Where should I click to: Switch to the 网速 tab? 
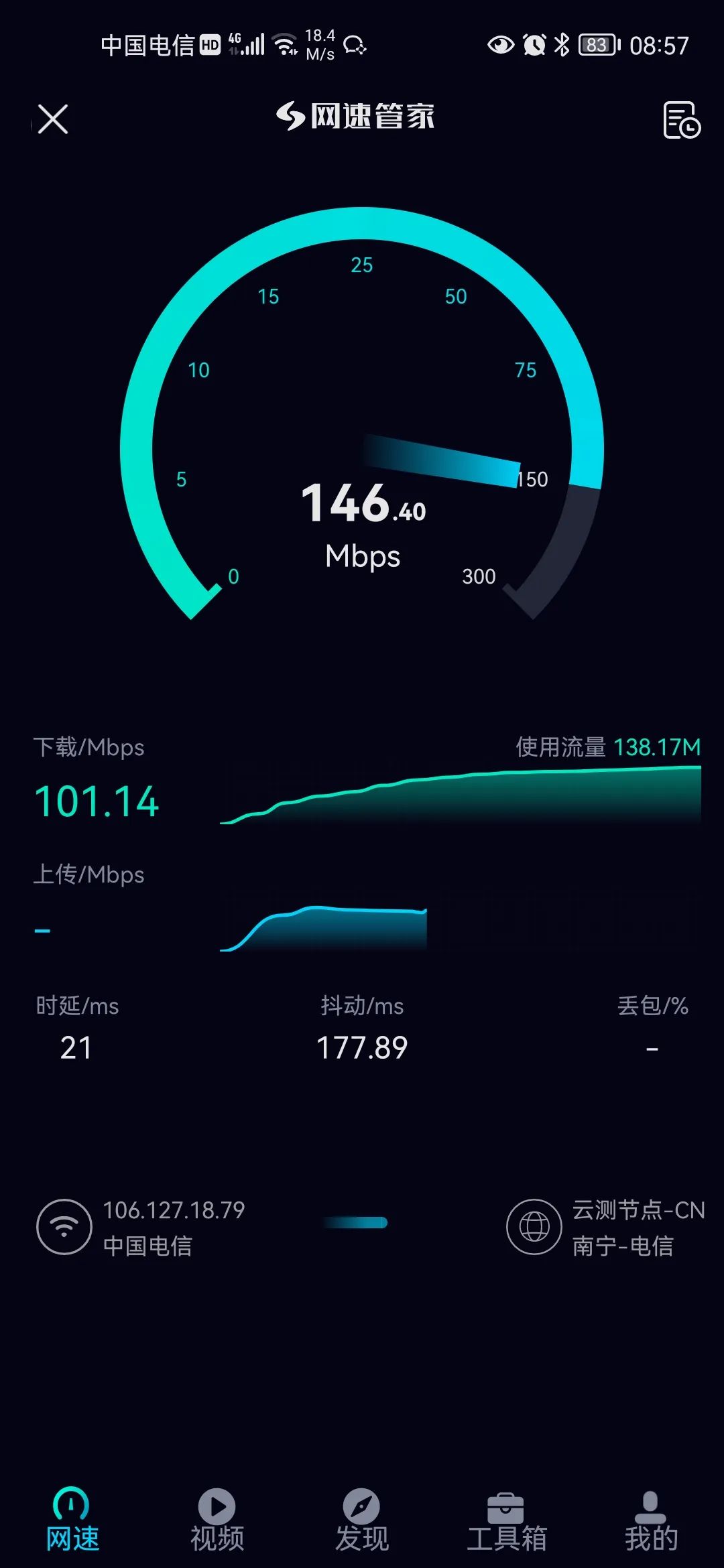coord(72,1520)
